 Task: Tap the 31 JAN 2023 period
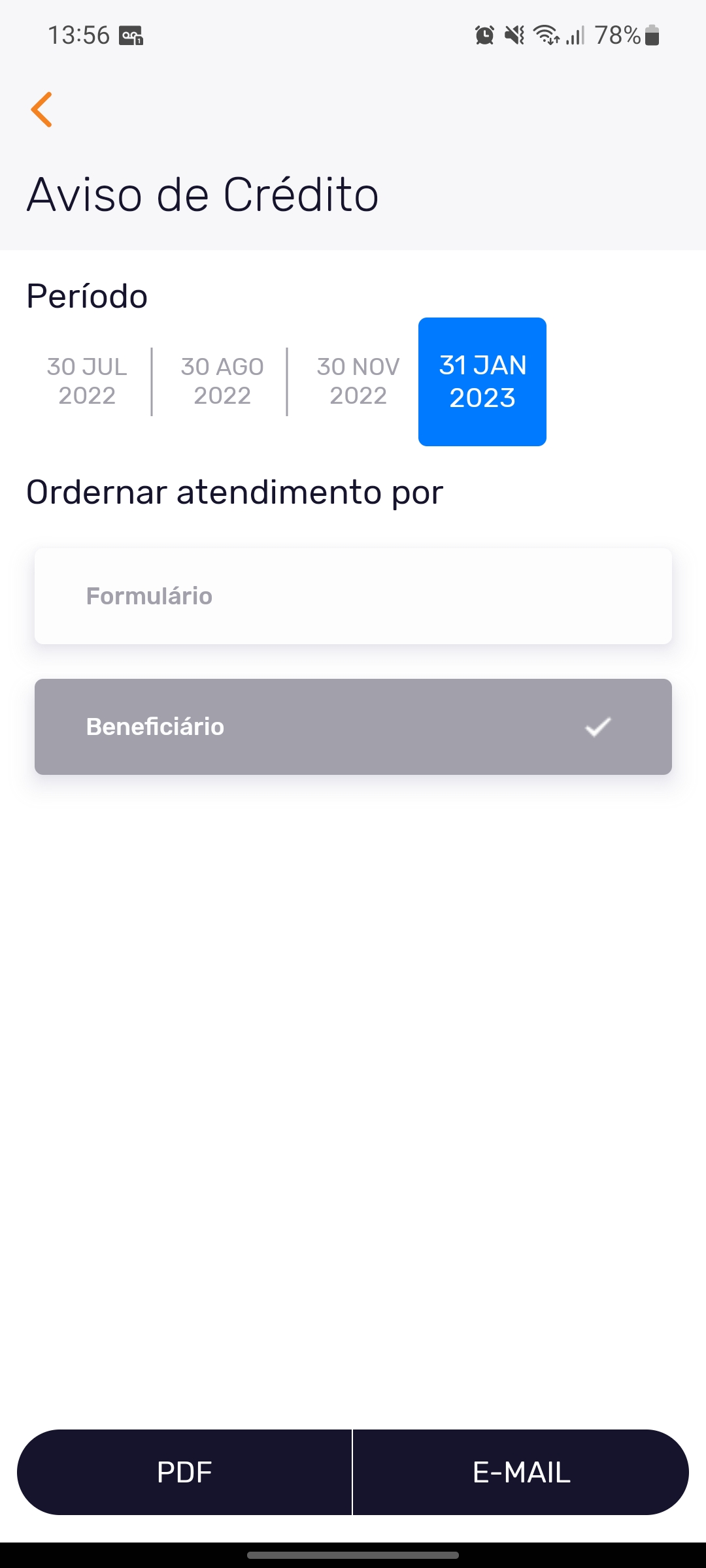(482, 382)
